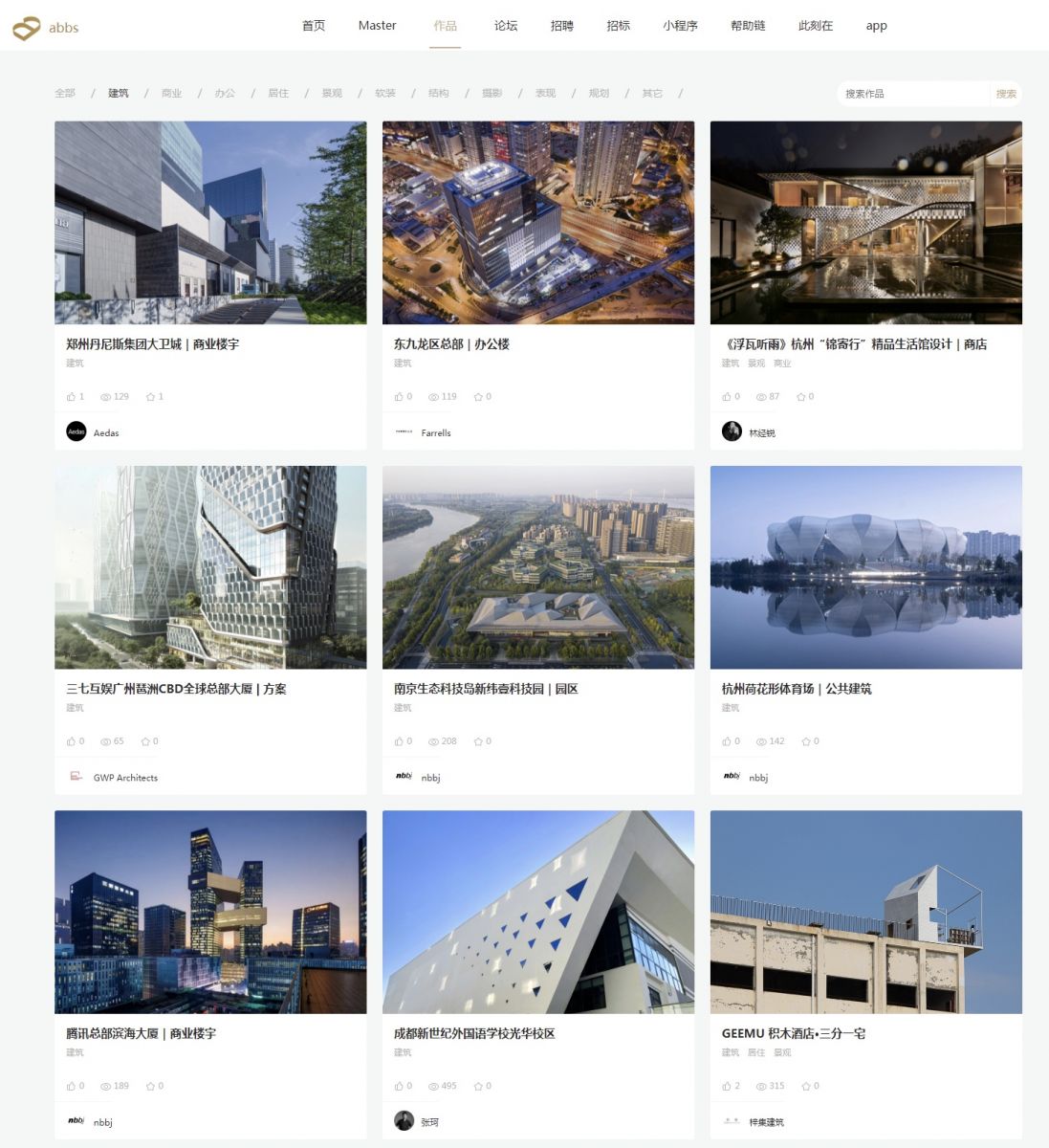Show 全部 categories
The width and height of the screenshot is (1049, 1148).
(65, 93)
